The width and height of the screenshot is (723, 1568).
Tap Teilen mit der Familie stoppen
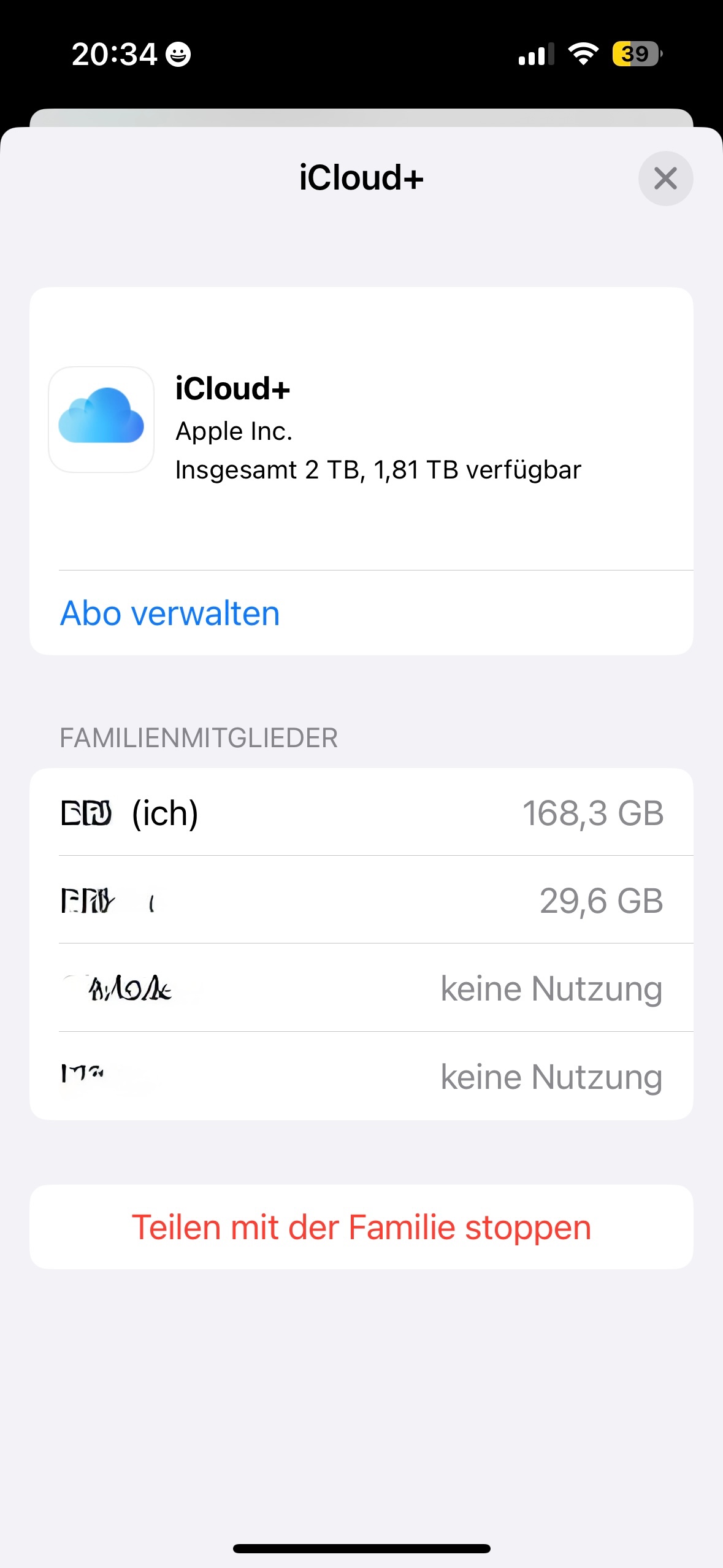pos(361,1227)
